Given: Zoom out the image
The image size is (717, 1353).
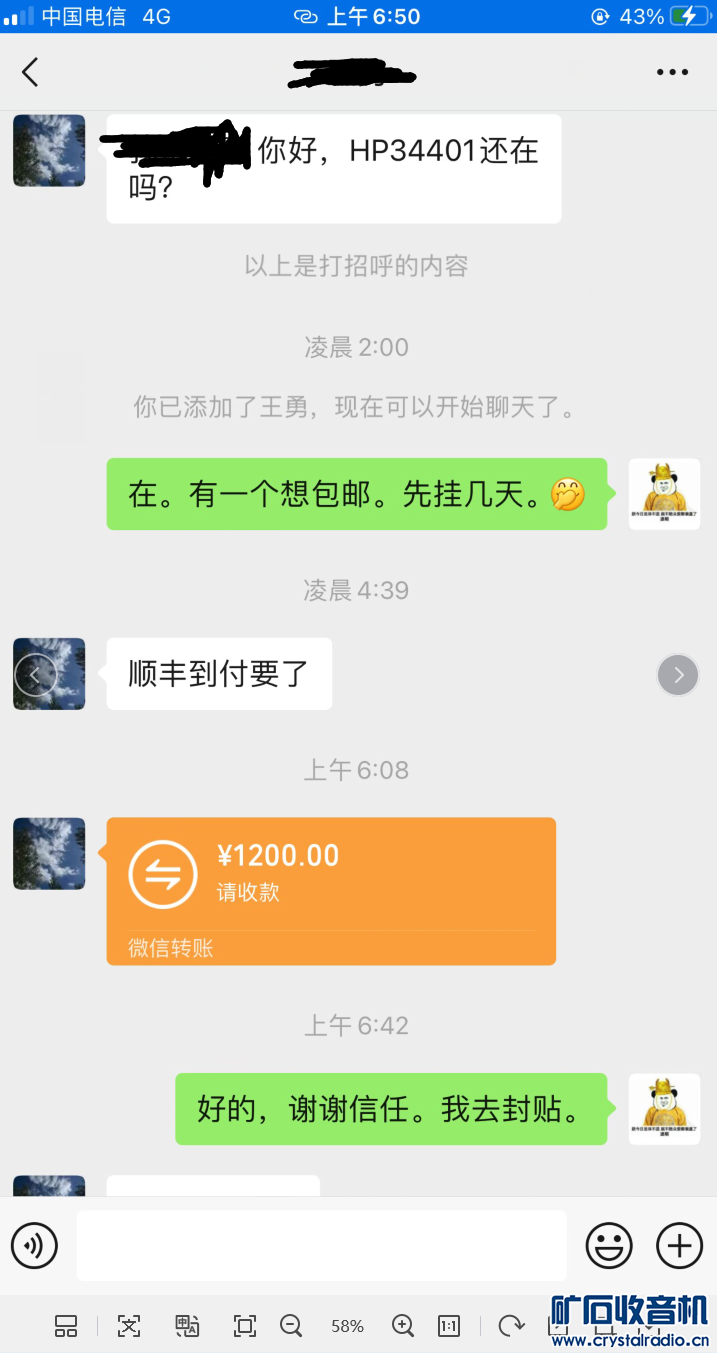Looking at the screenshot, I should (291, 1326).
